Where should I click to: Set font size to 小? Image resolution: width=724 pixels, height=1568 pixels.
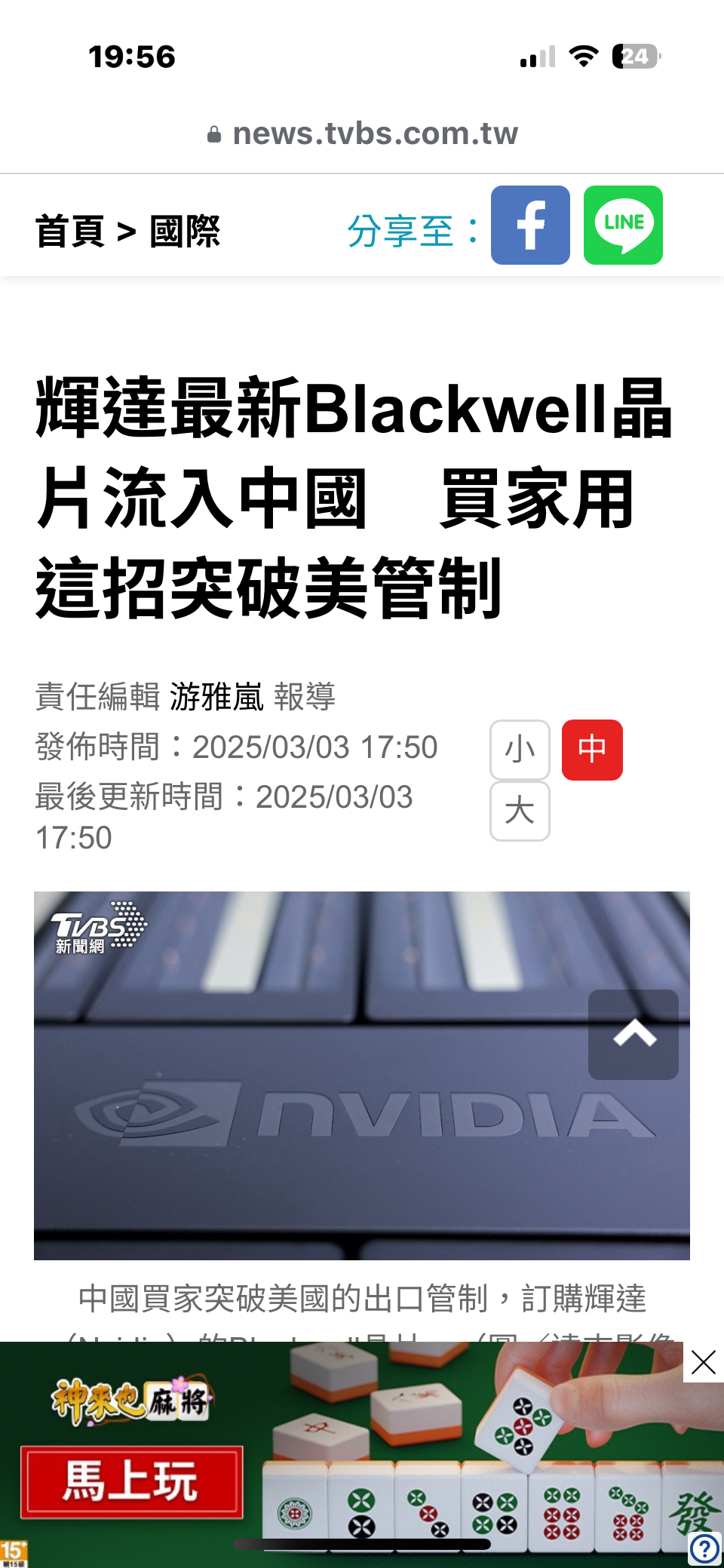click(x=520, y=750)
